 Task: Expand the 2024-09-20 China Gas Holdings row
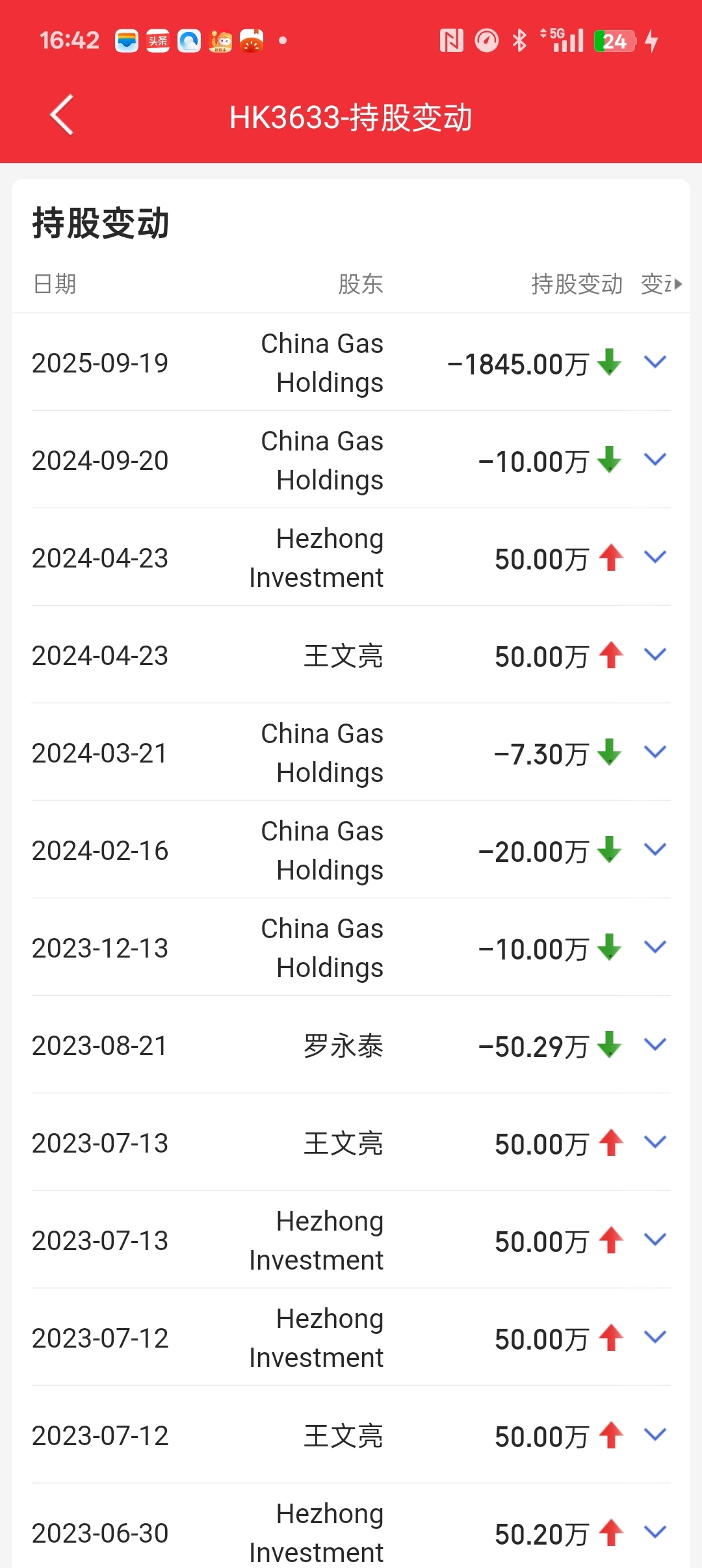pyautogui.click(x=655, y=459)
